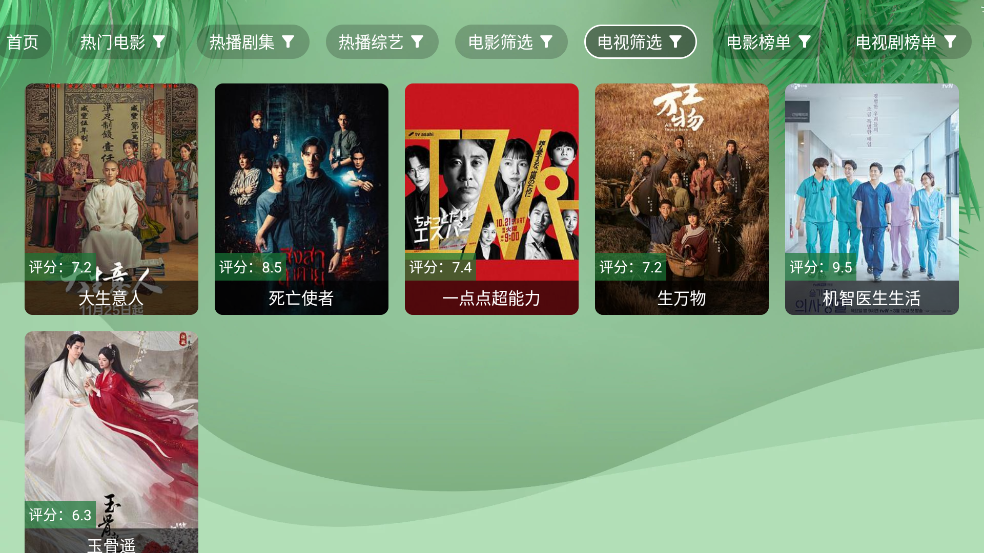Switch to the 热播综艺 tab
984x553 pixels.
point(381,42)
